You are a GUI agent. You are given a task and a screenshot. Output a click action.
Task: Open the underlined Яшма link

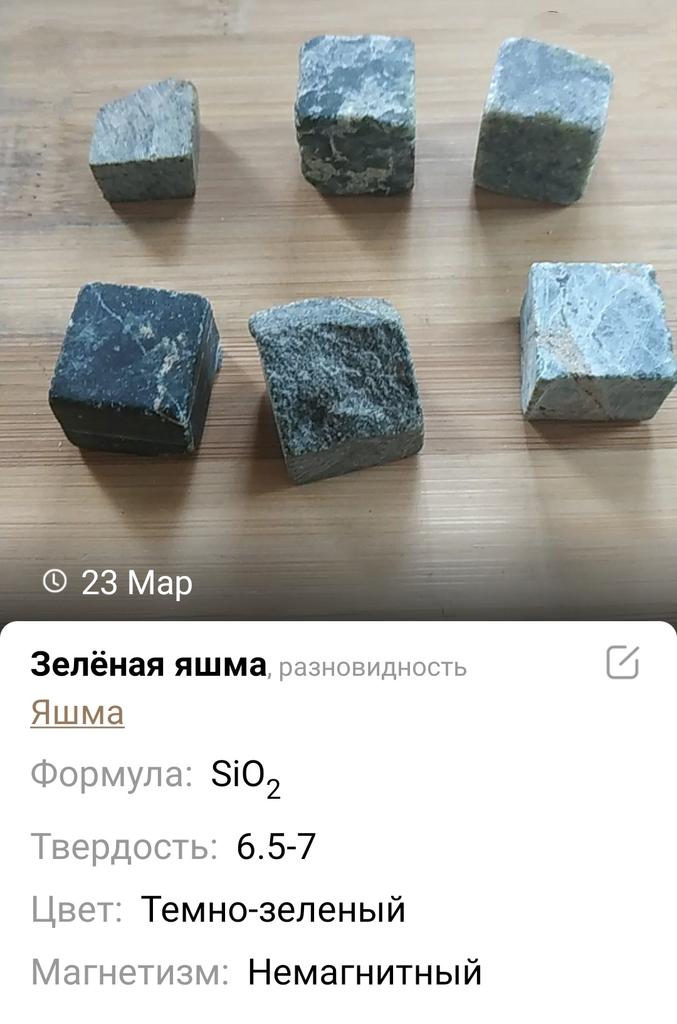coord(77,713)
